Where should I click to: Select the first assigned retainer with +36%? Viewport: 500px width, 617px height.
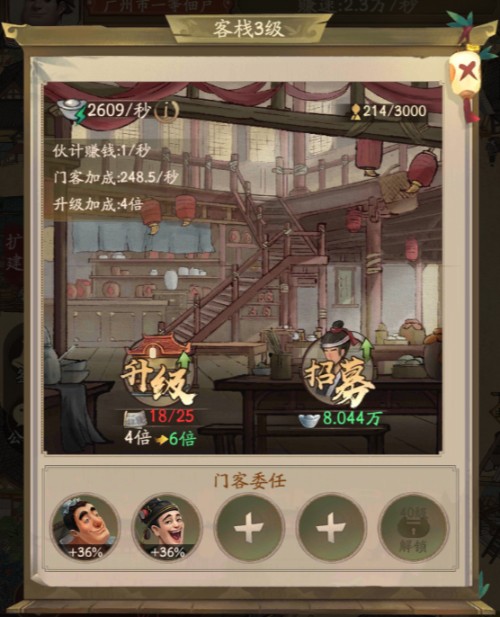[85, 528]
